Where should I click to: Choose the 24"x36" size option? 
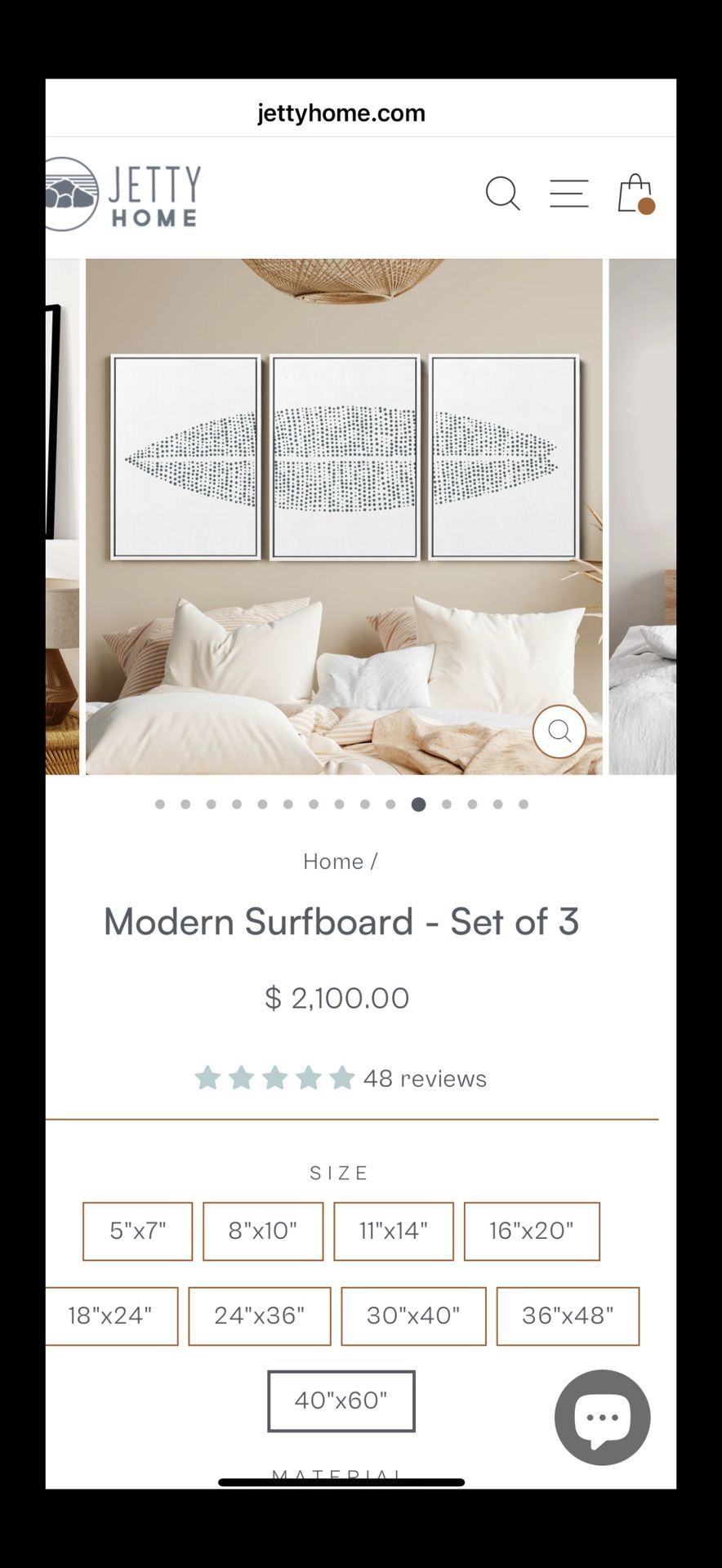pyautogui.click(x=260, y=1316)
